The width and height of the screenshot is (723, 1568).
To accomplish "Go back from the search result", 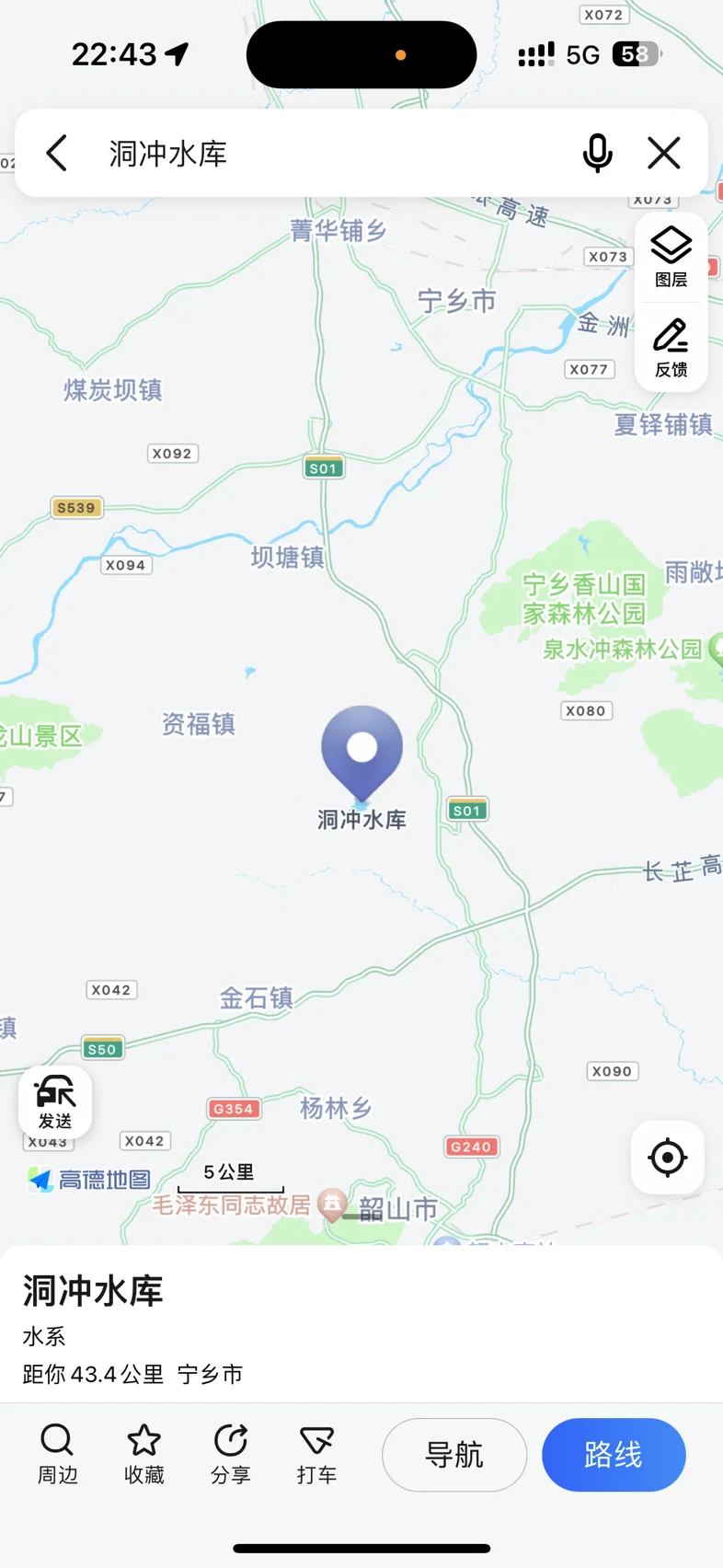I will point(57,153).
